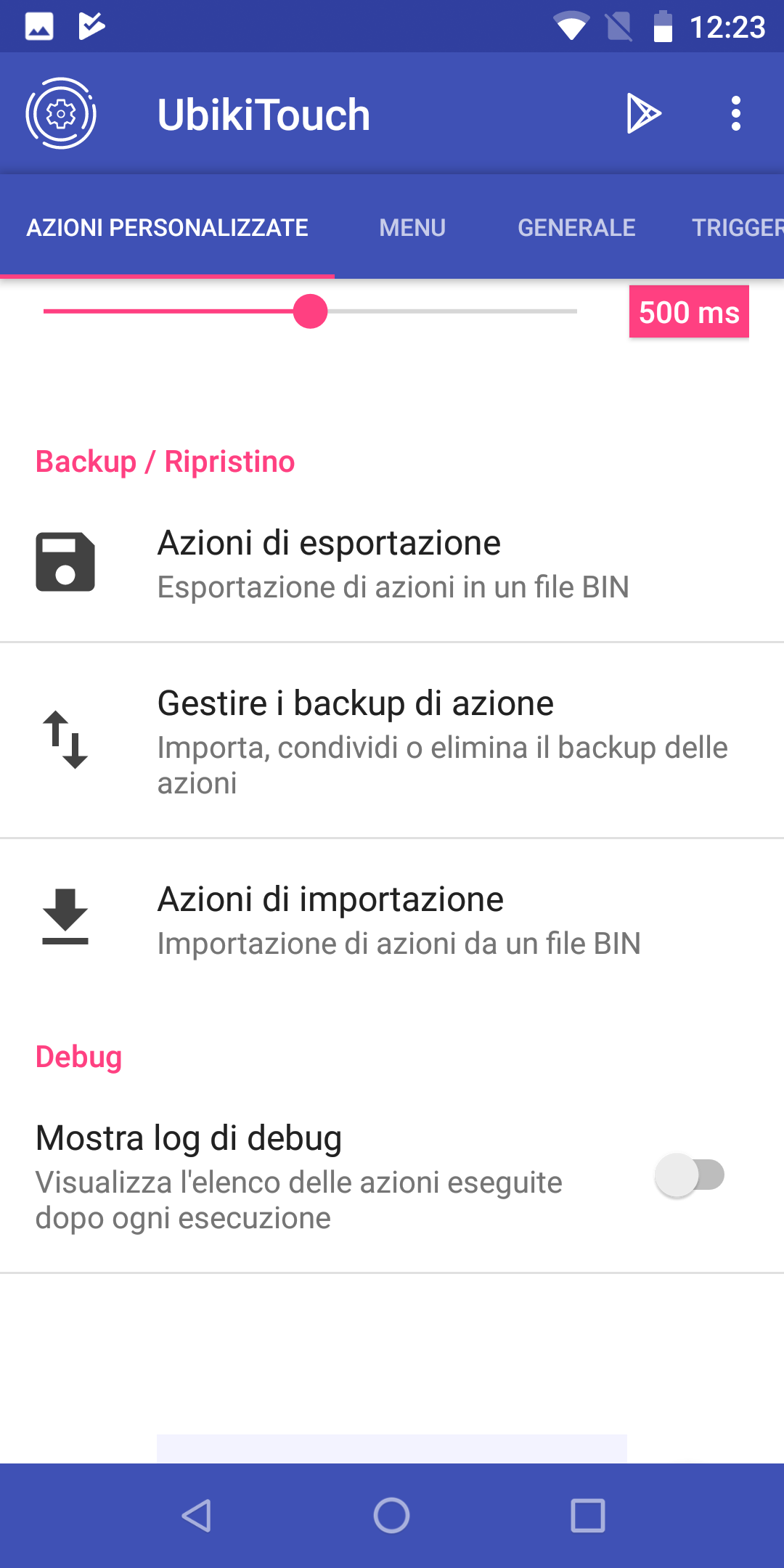Go back with the navigation bar

coord(196,1516)
